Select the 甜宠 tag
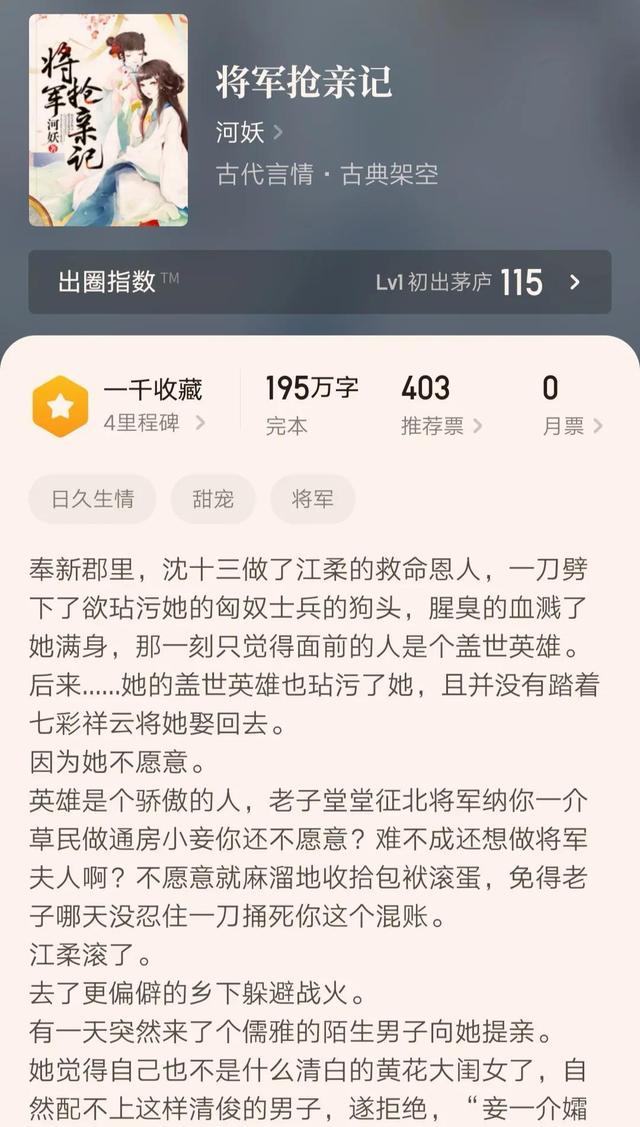The height and width of the screenshot is (1127, 640). pos(213,499)
